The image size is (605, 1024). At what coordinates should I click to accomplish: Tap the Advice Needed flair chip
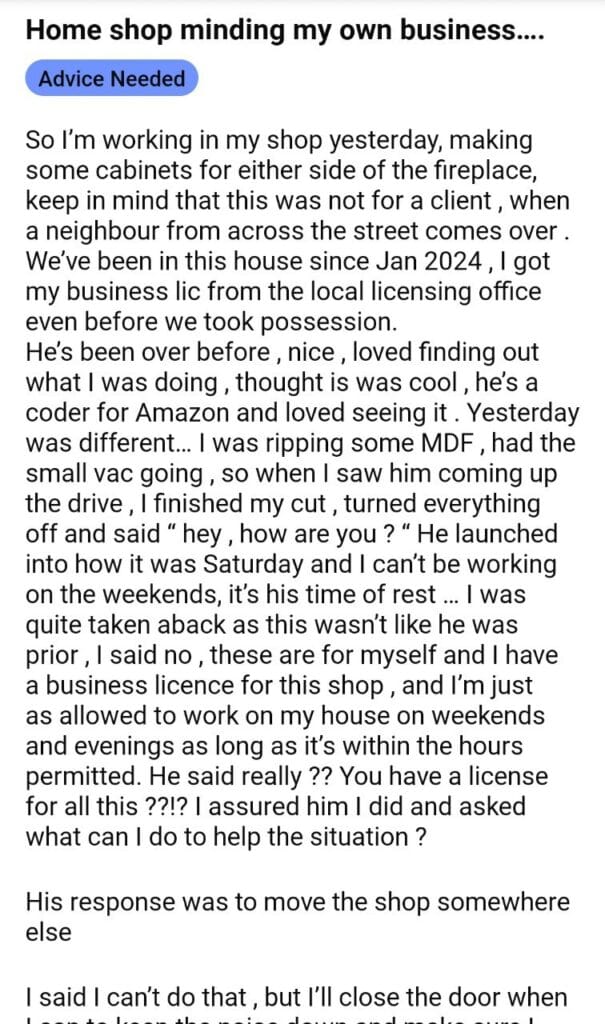tap(112, 78)
